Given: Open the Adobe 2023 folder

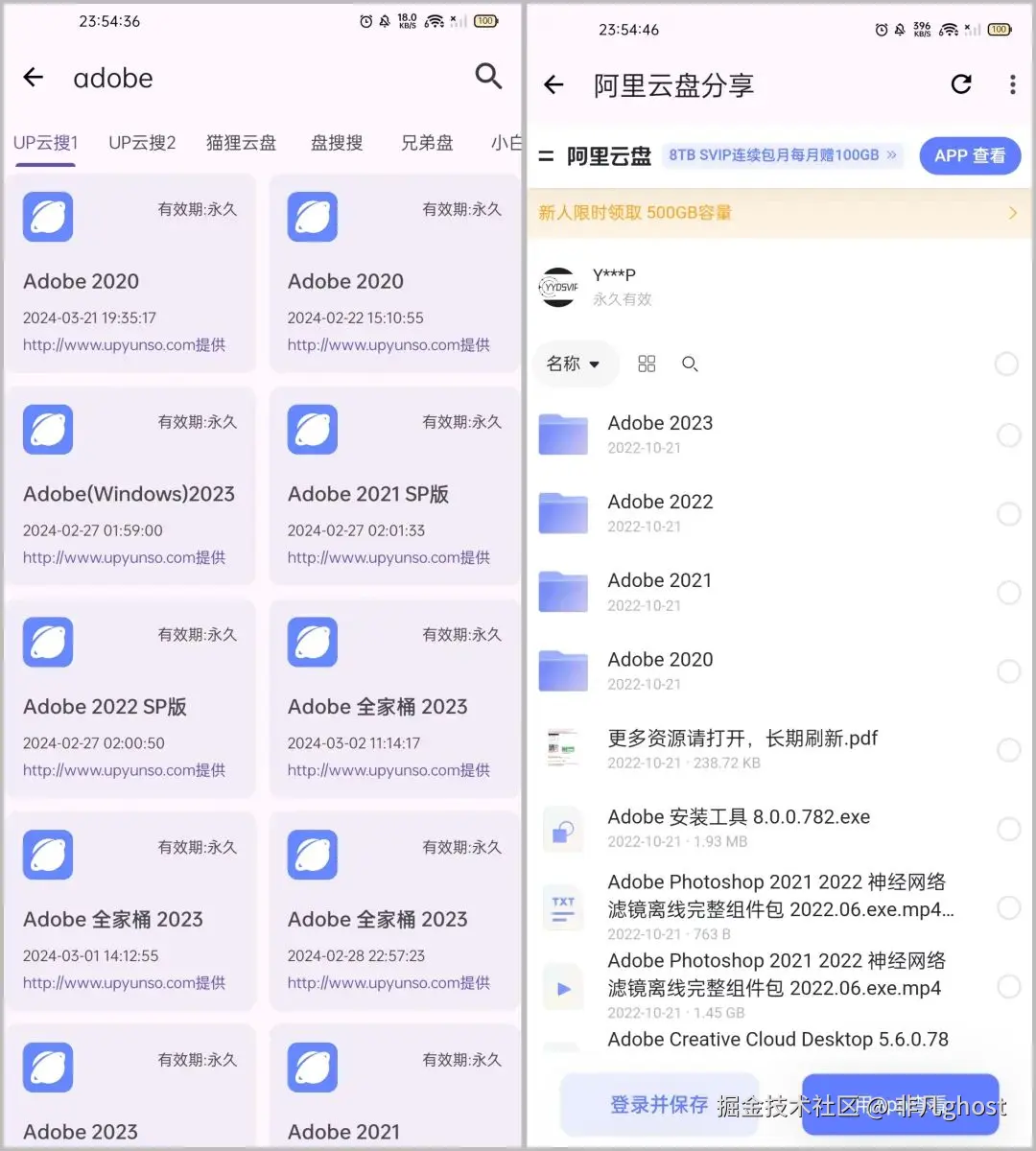Looking at the screenshot, I should [660, 434].
